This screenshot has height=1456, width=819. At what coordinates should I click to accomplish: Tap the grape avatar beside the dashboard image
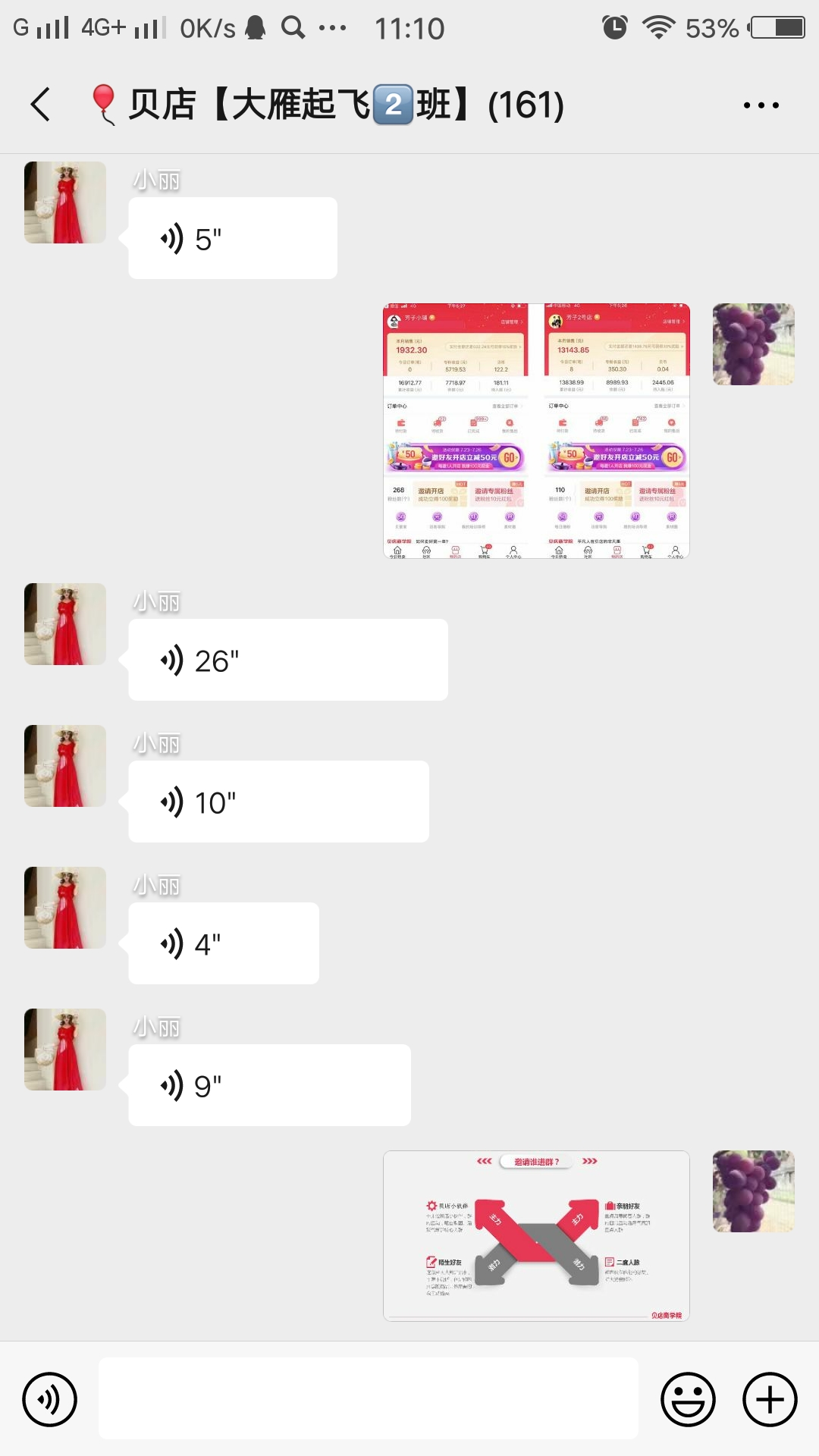coord(753,344)
